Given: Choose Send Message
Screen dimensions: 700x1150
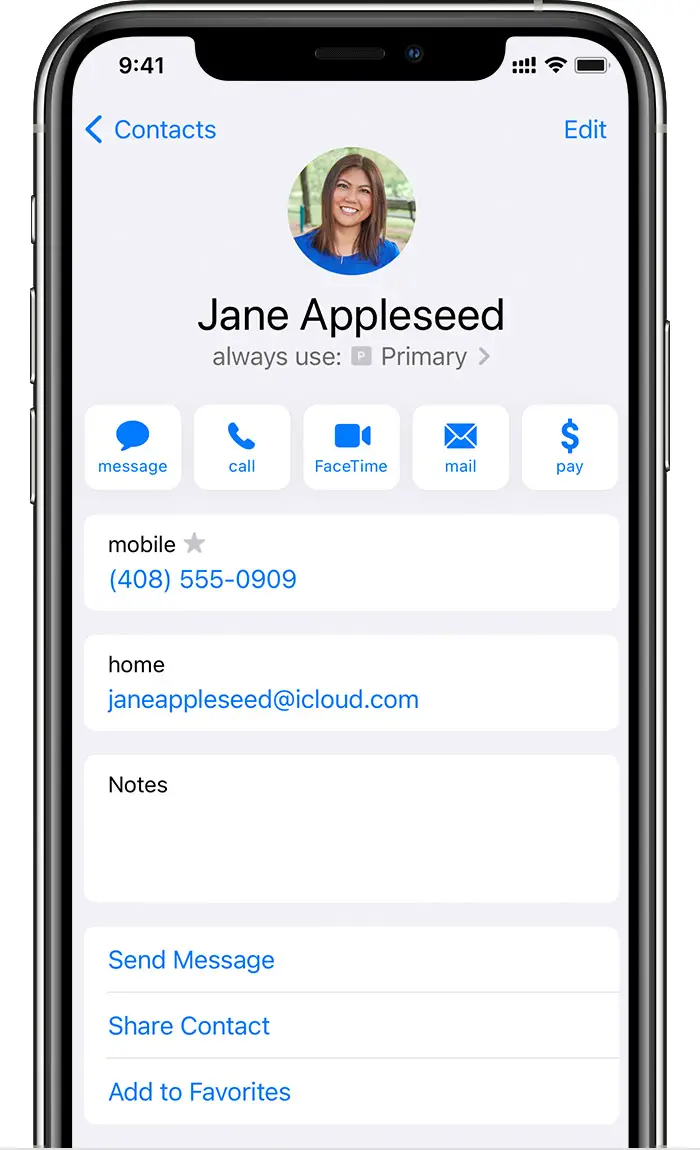Looking at the screenshot, I should 191,960.
